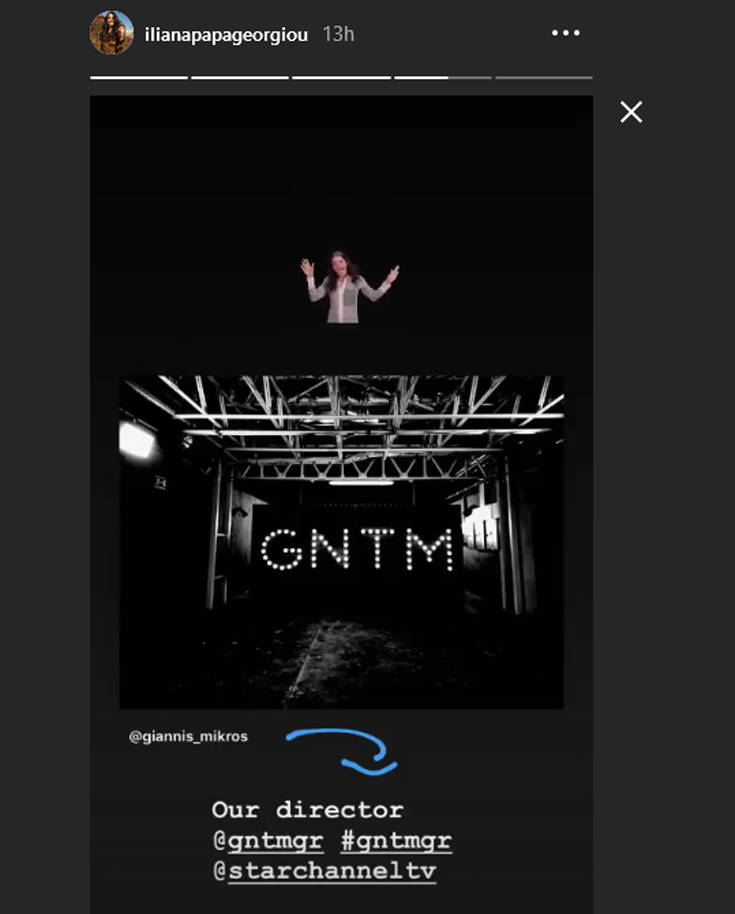
Task: Open the @giannis_mikros mention
Action: 188,736
